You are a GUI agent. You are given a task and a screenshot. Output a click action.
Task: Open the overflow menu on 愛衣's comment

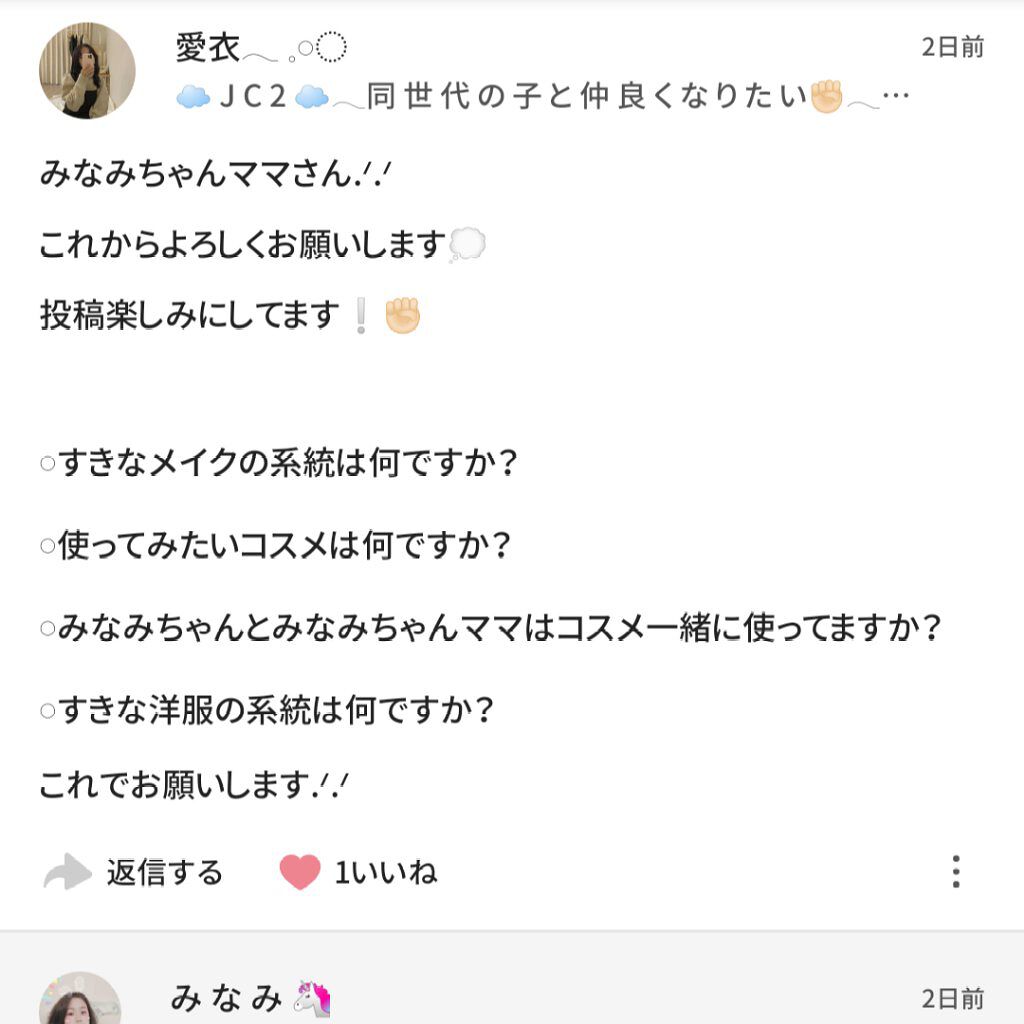956,872
